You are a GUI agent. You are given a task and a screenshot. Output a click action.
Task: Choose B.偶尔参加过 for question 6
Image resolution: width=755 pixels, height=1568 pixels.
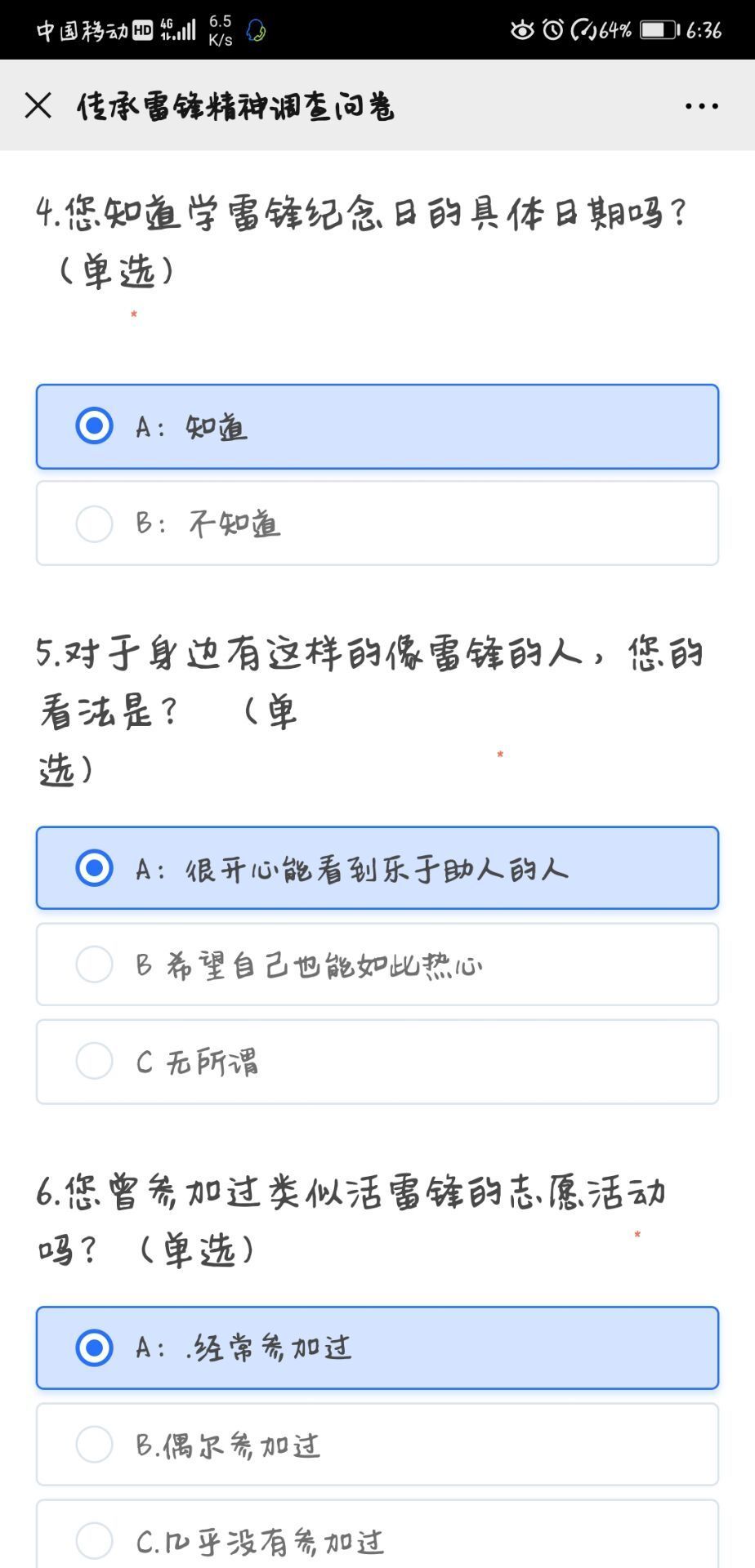click(377, 1445)
